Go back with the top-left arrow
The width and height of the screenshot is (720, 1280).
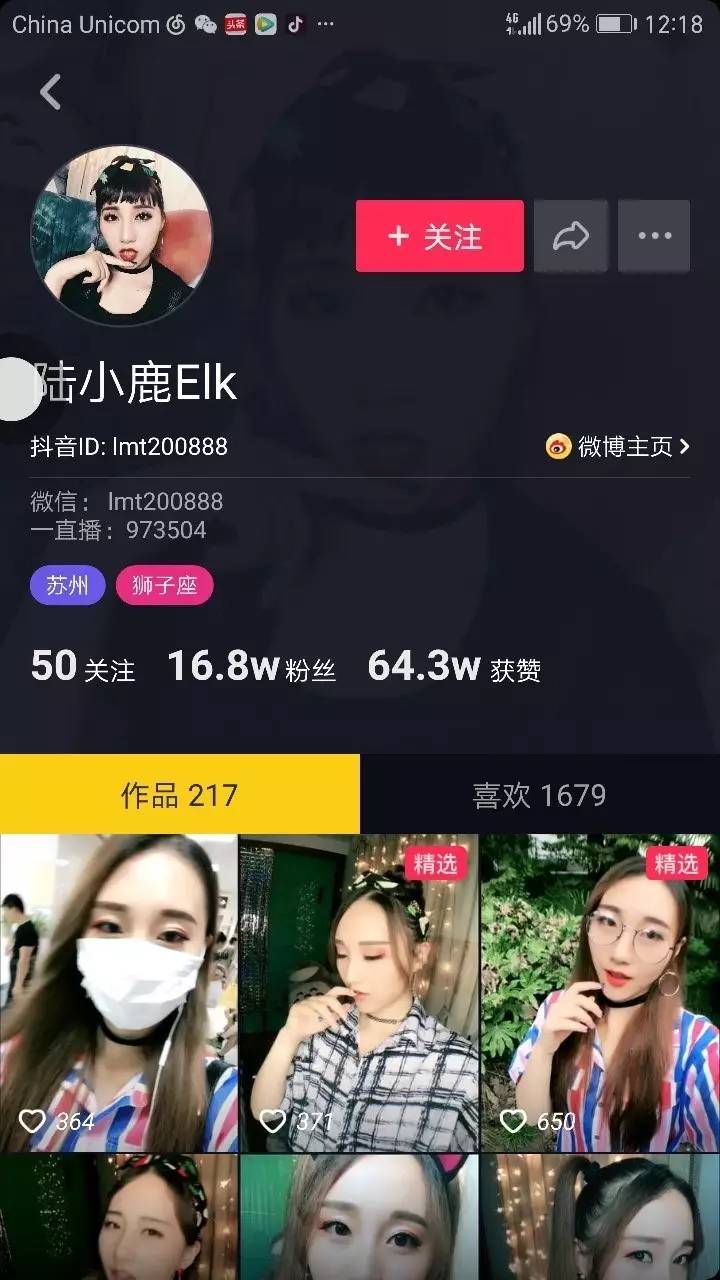(50, 92)
